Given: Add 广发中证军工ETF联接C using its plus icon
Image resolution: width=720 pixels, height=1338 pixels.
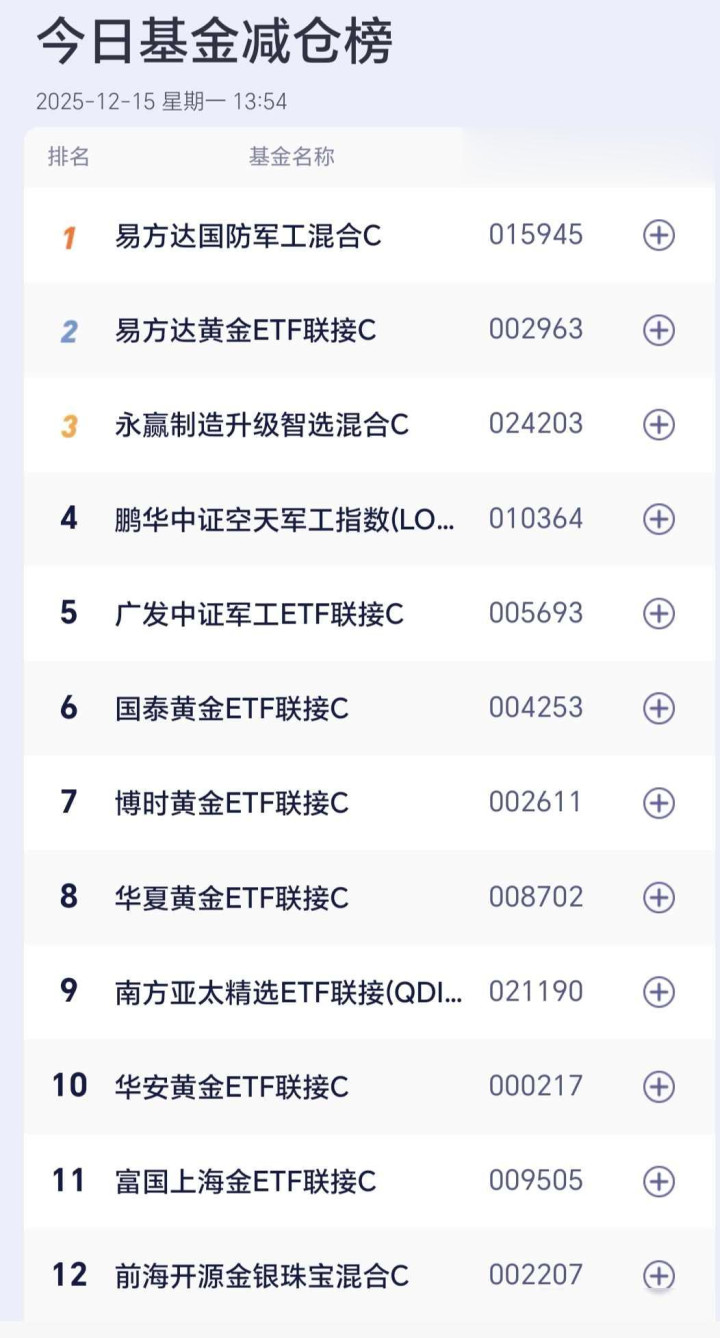Looking at the screenshot, I should click(x=658, y=614).
